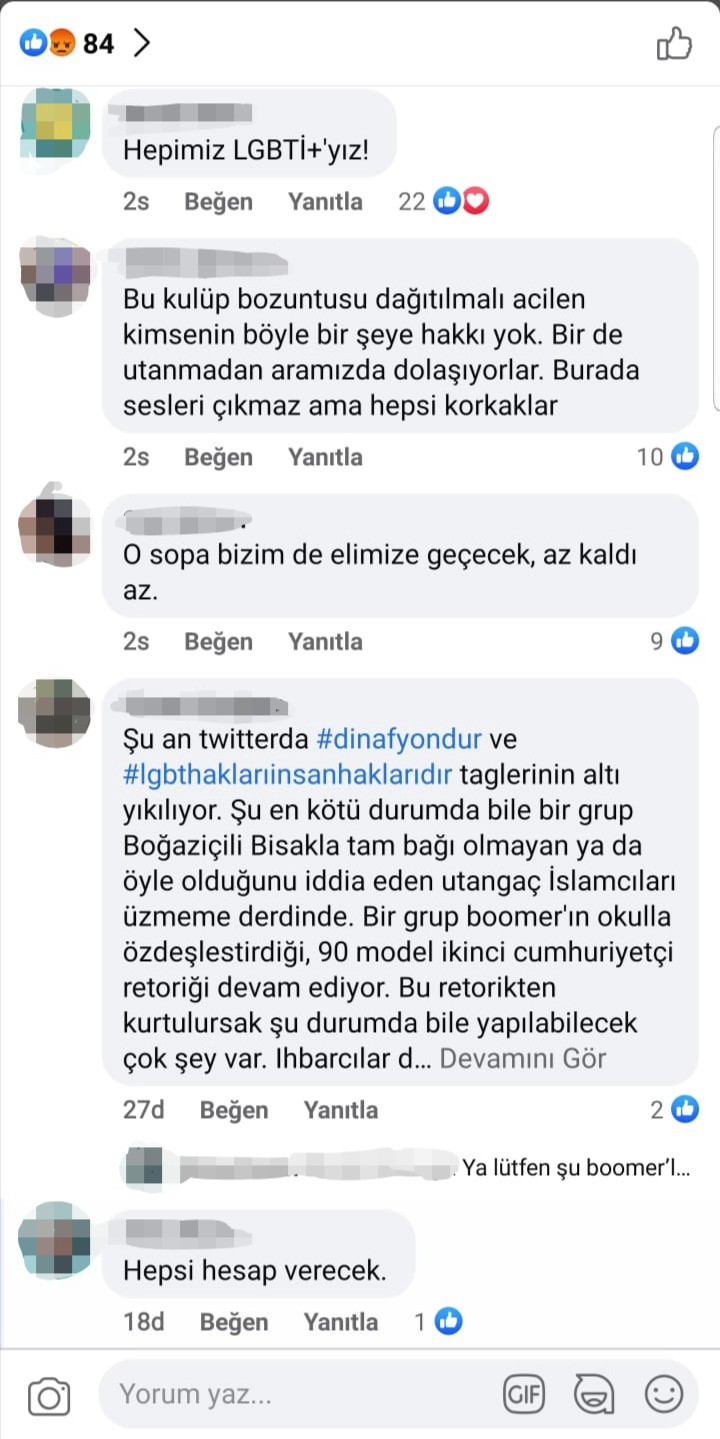The image size is (720, 1439).
Task: Reply to the comment "Hepimiz LGBTİ+'yız!"
Action: click(x=325, y=201)
